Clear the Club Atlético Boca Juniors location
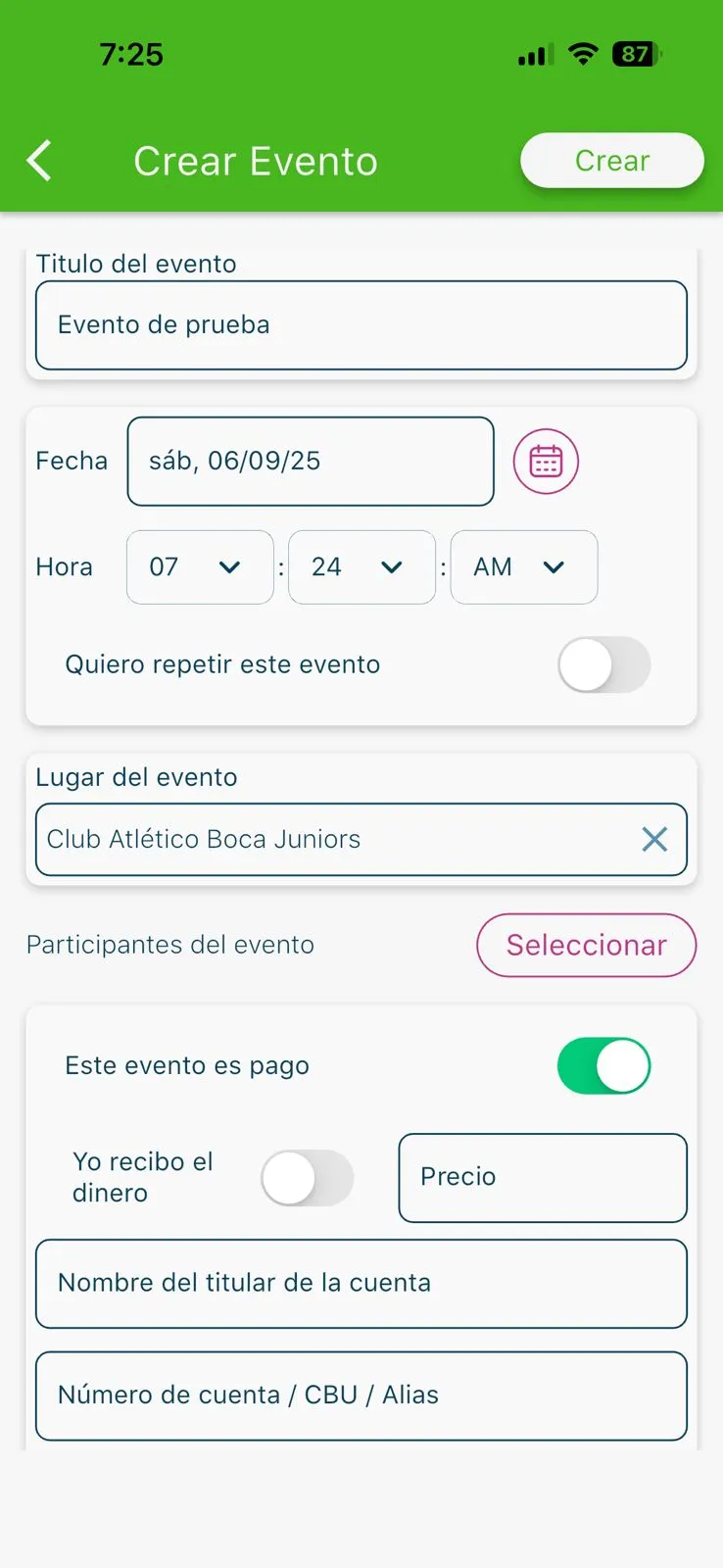Image resolution: width=723 pixels, height=1568 pixels. pos(654,839)
